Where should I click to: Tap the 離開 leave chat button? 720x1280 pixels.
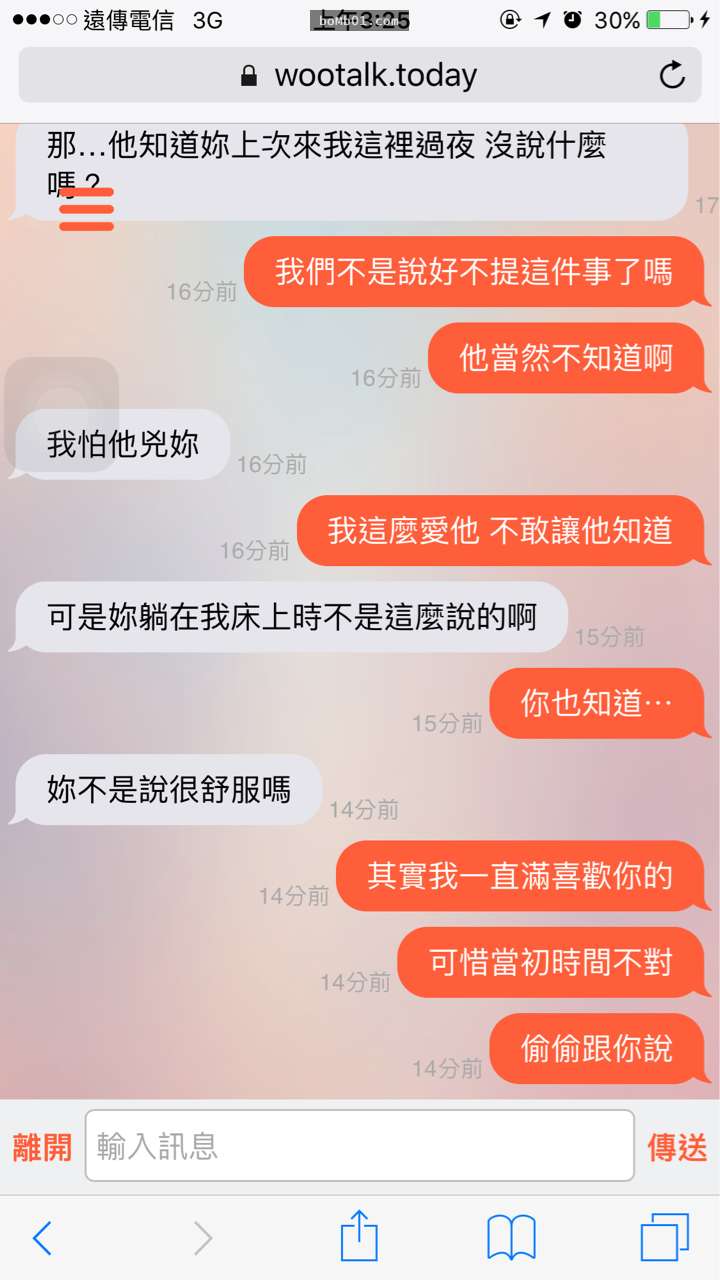click(42, 1146)
